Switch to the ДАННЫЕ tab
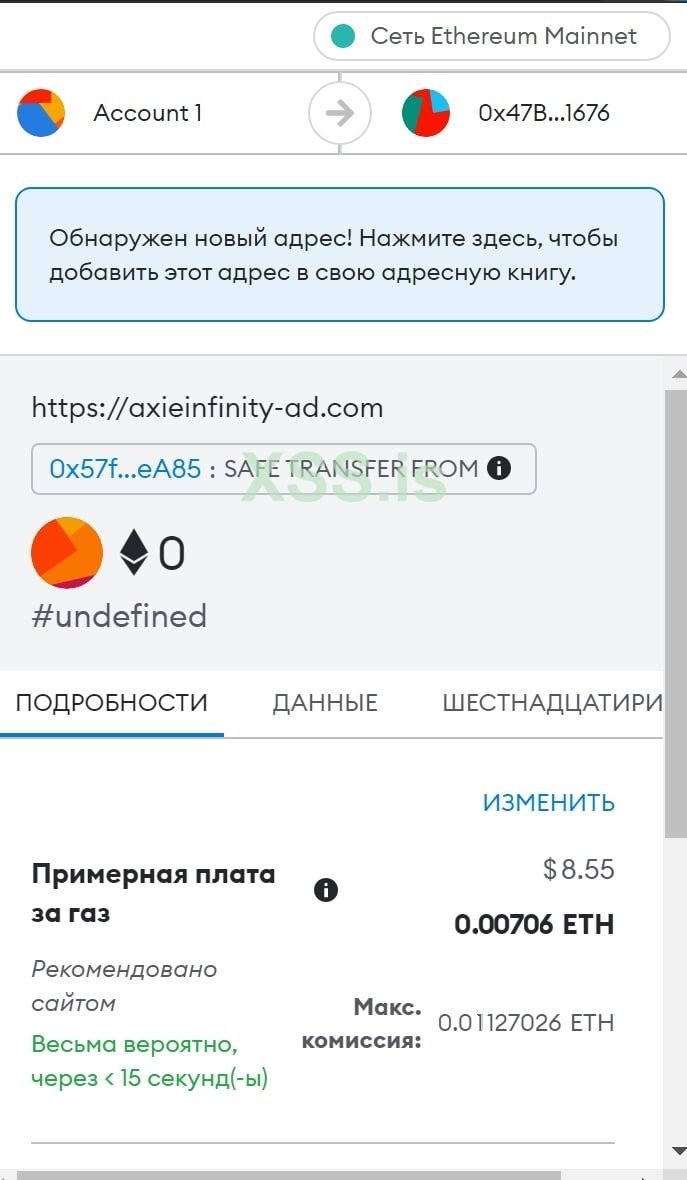Screen dimensions: 687x1180 pos(325,702)
